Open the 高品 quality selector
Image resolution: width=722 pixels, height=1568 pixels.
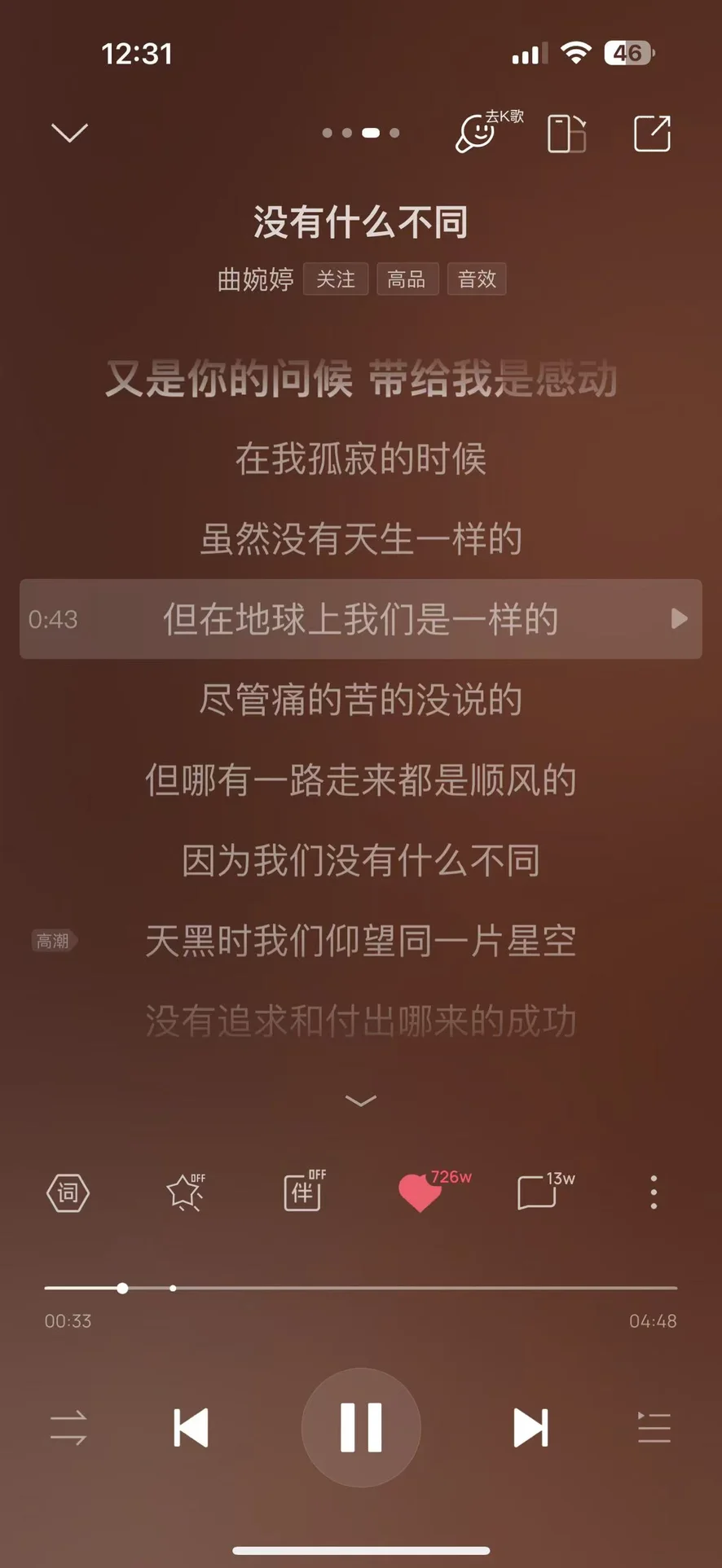pos(407,279)
